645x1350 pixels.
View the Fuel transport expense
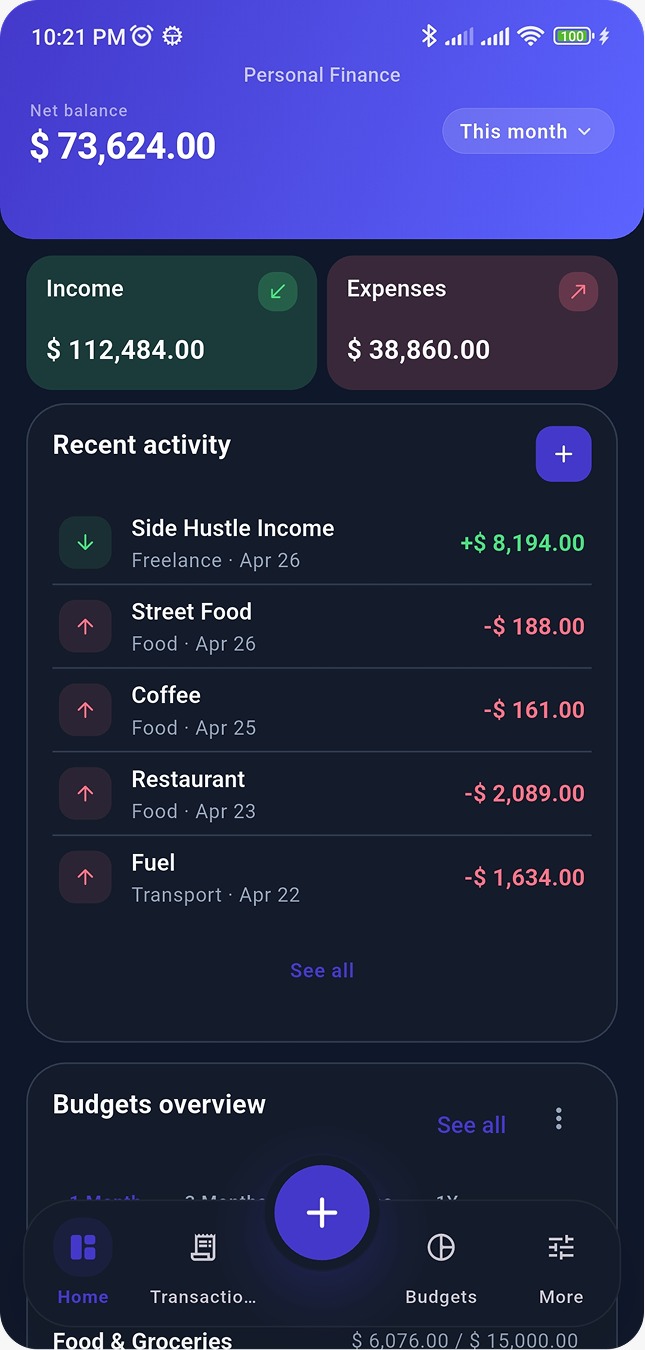(x=321, y=878)
